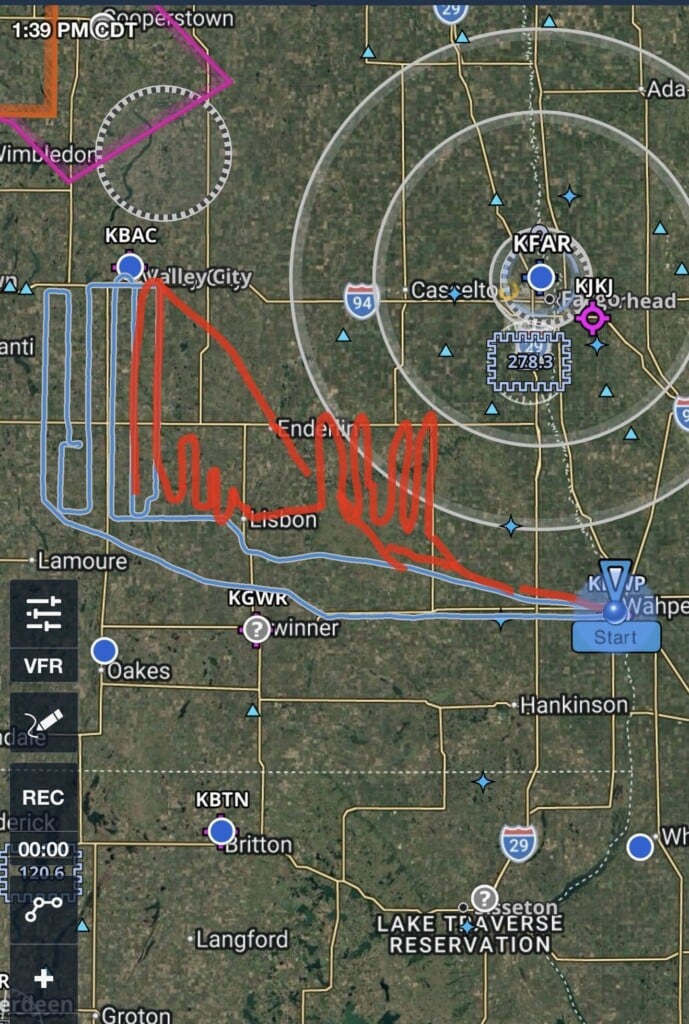
Task: Select the KFAR airport marker
Action: coord(541,276)
